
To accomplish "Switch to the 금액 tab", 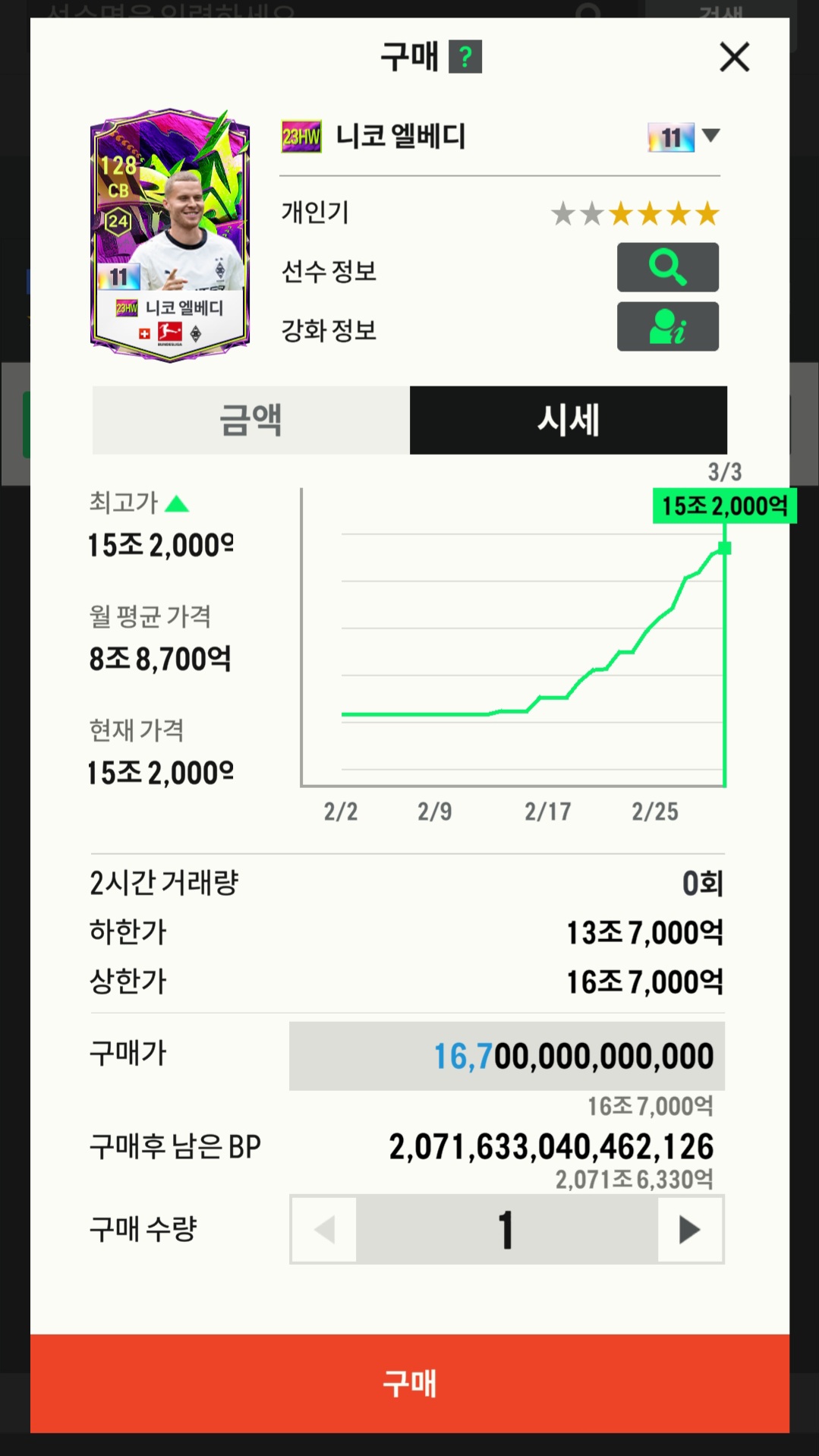I will (x=251, y=421).
